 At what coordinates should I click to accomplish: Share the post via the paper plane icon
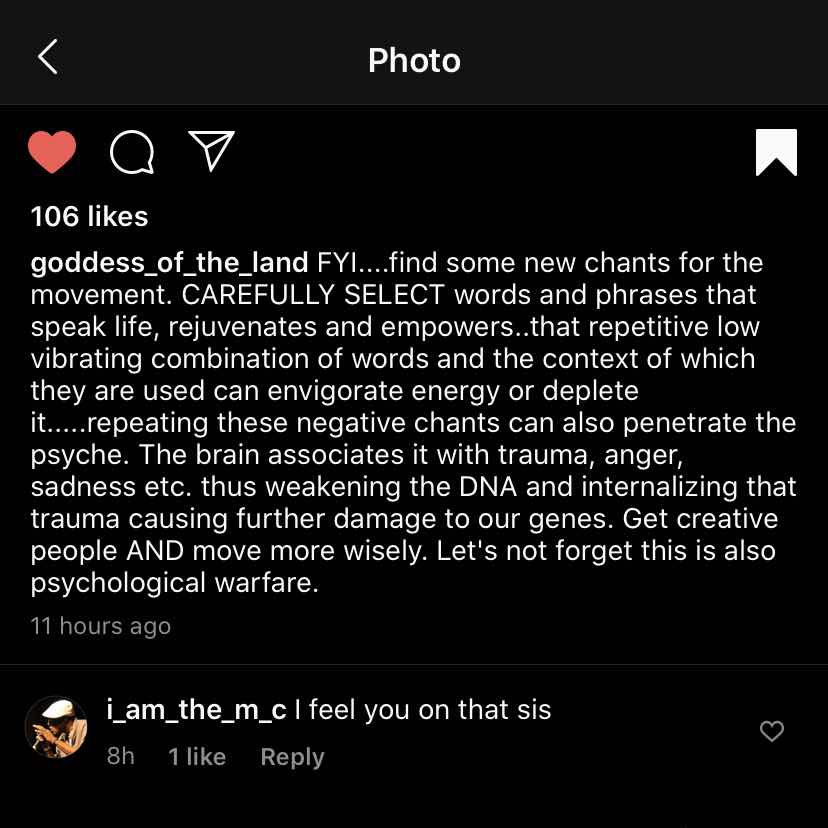click(211, 150)
